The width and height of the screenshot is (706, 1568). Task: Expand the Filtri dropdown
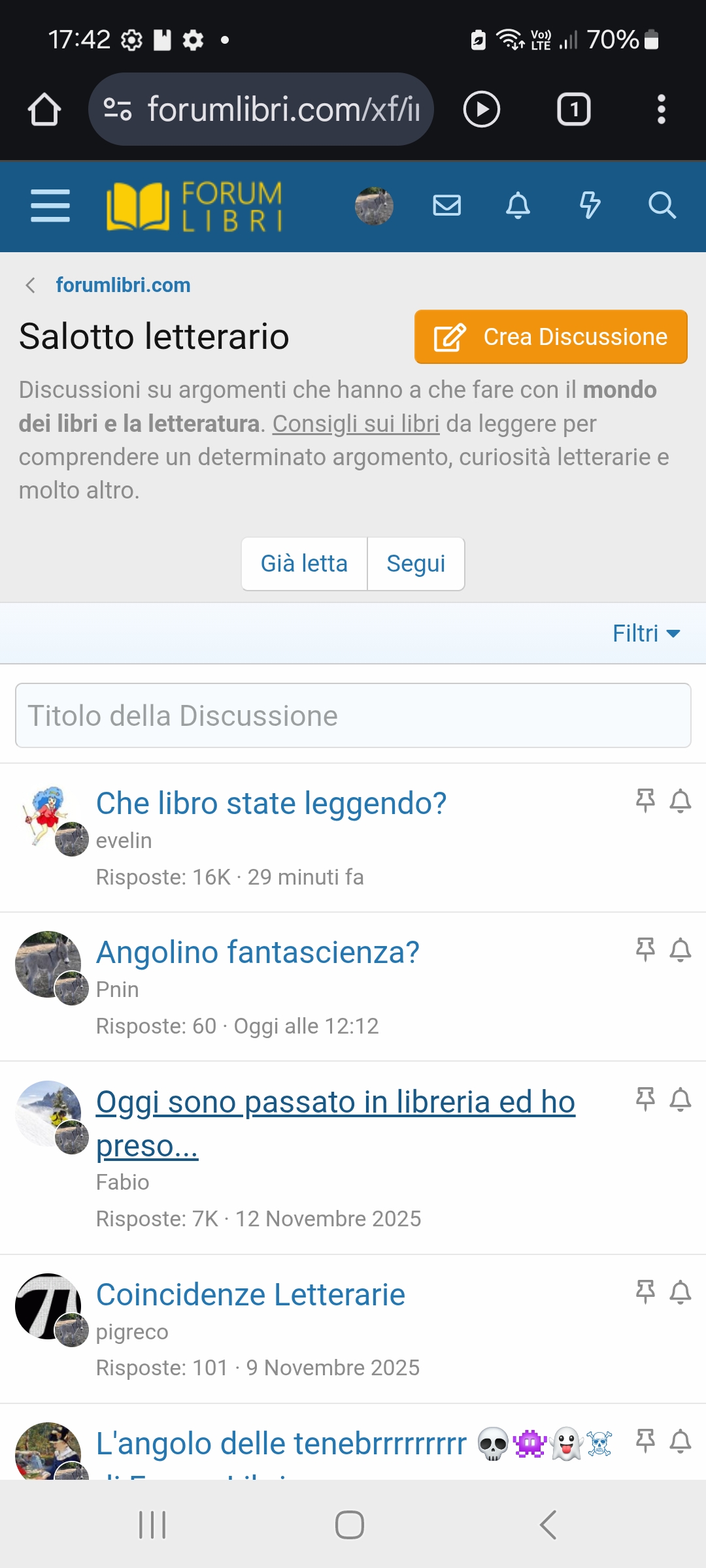(646, 633)
